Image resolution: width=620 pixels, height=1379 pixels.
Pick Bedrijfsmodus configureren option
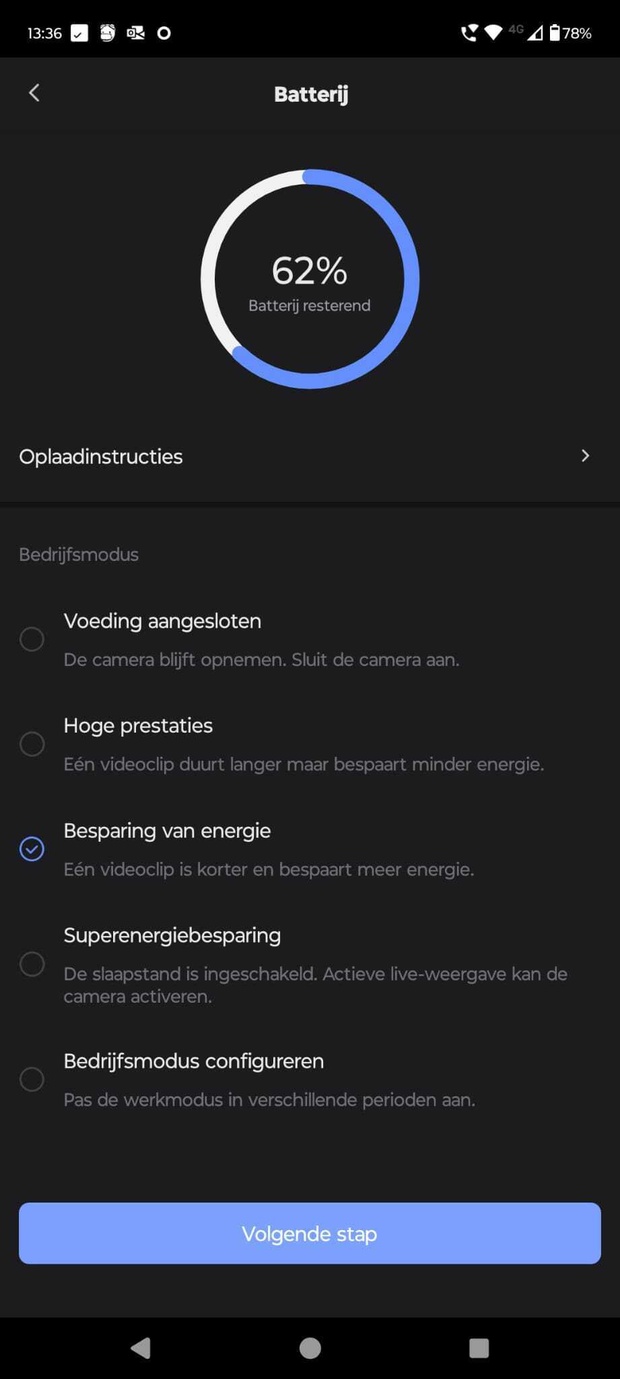(32, 1079)
